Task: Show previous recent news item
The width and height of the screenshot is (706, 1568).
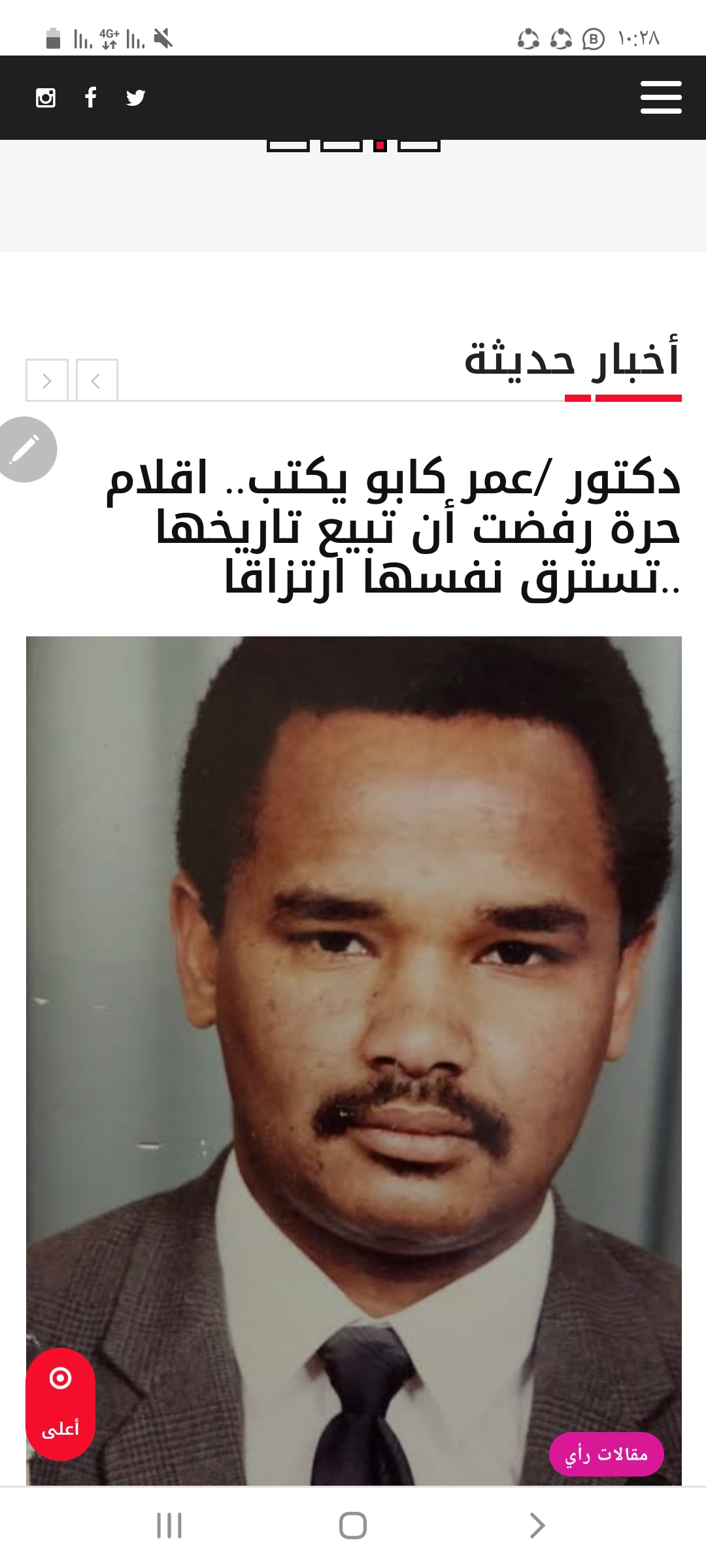Action: (x=97, y=380)
